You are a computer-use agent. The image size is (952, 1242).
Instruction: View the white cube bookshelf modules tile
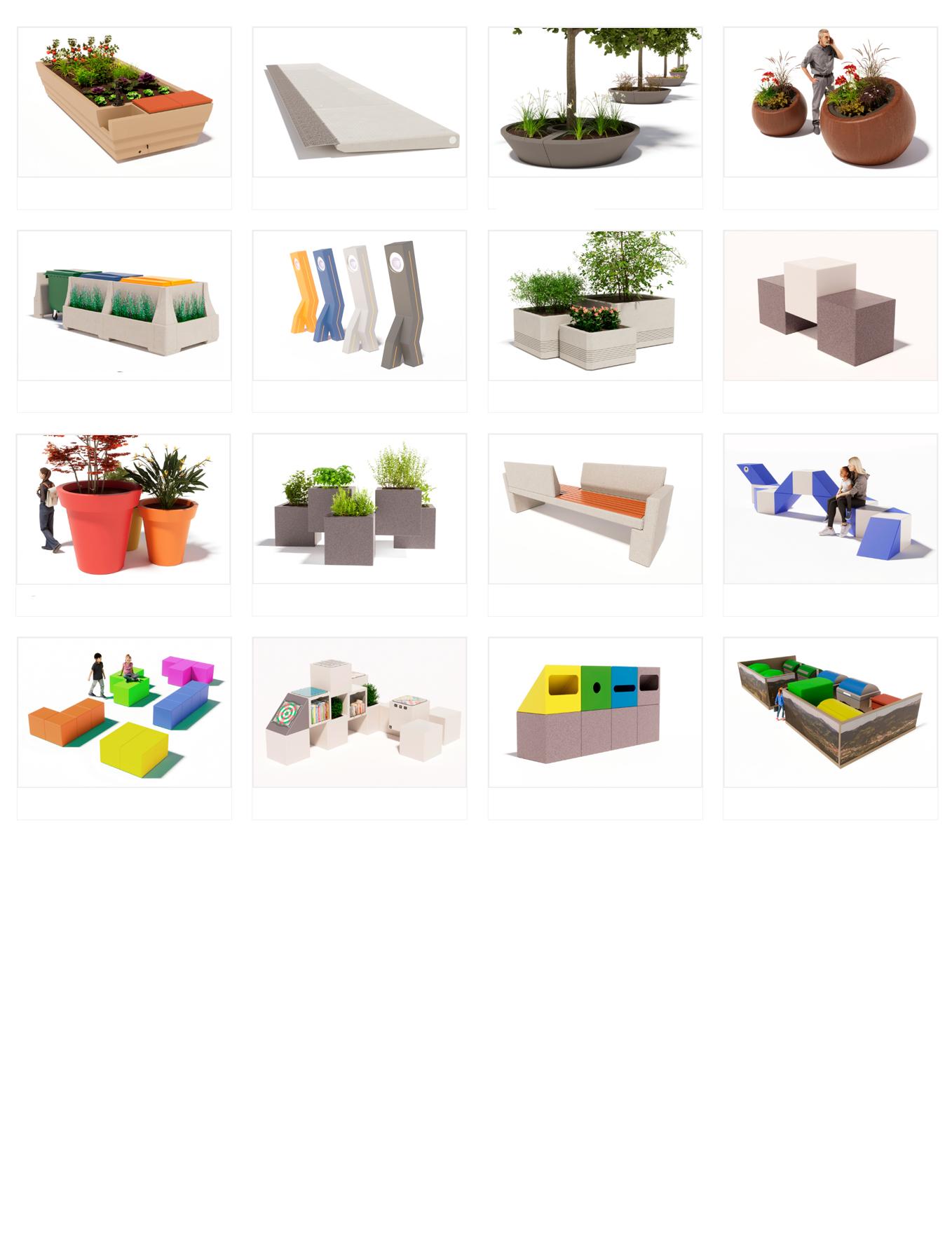(360, 712)
